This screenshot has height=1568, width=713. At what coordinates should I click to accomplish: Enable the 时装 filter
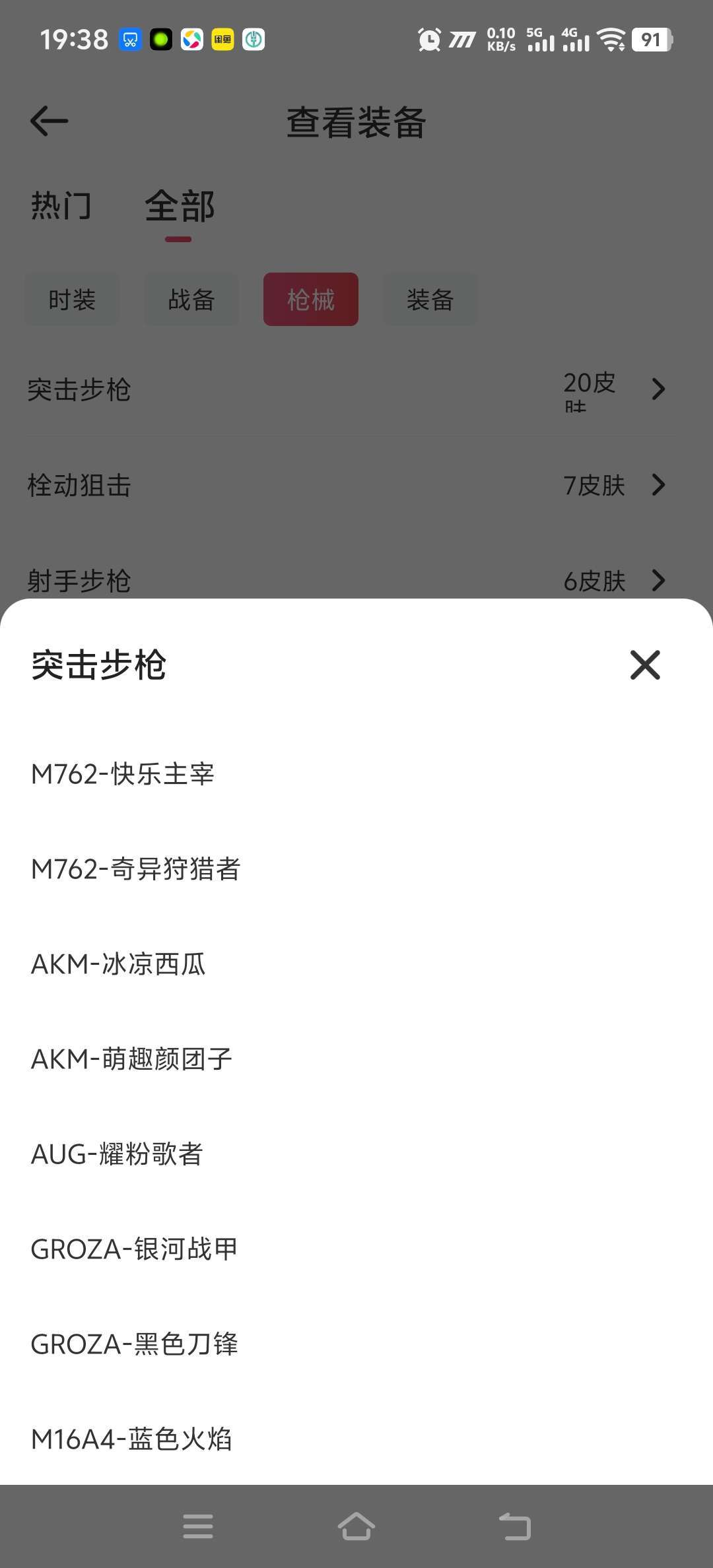pyautogui.click(x=71, y=299)
